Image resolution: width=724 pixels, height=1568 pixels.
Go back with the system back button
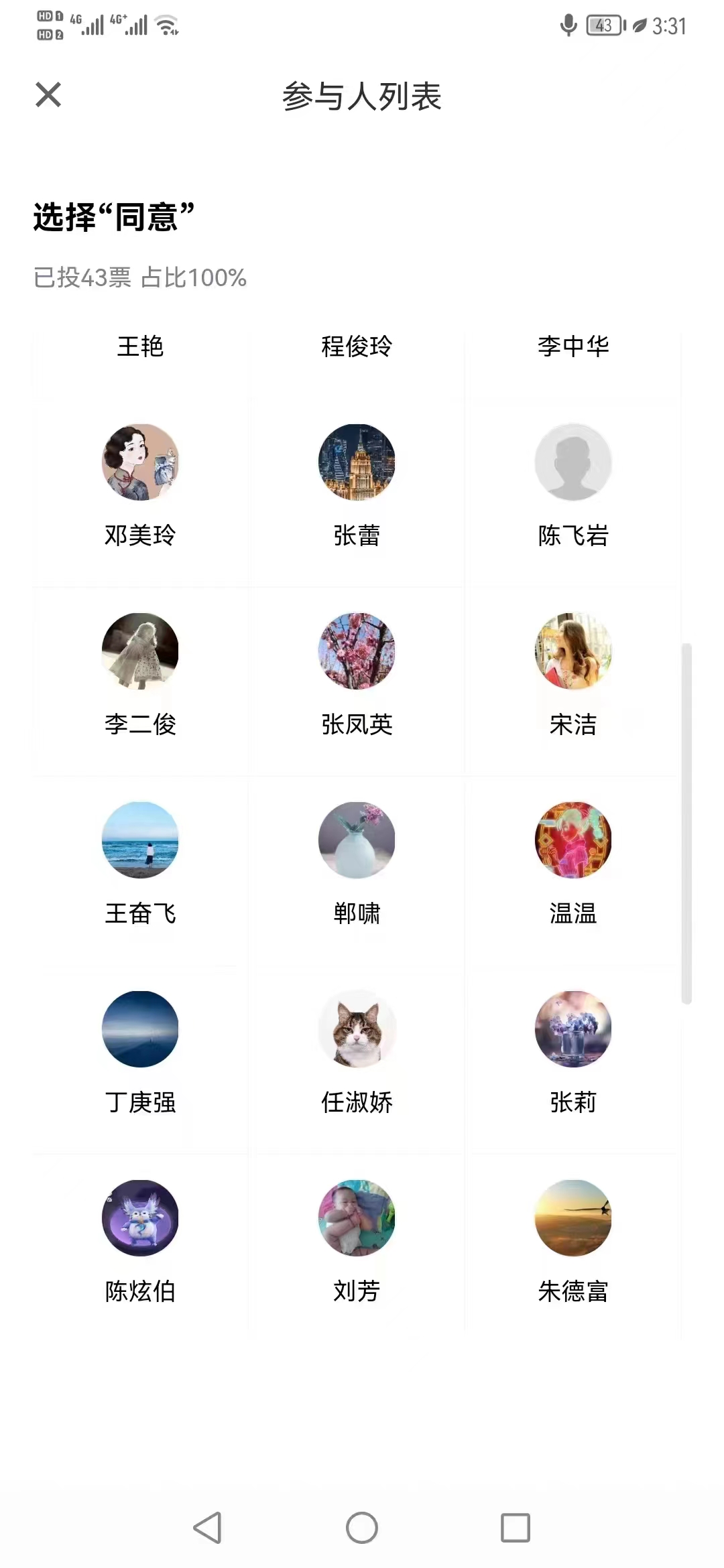tap(208, 1528)
